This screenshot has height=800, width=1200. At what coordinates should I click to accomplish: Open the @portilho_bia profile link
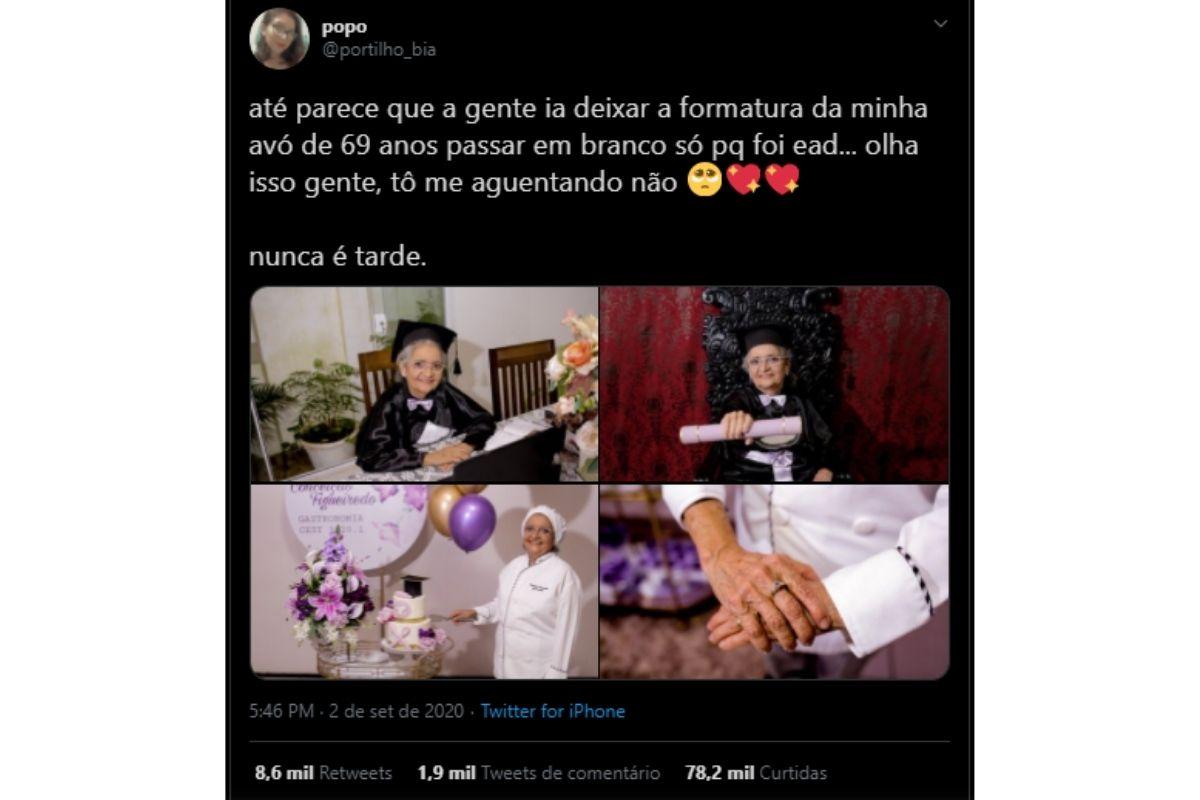[x=378, y=49]
